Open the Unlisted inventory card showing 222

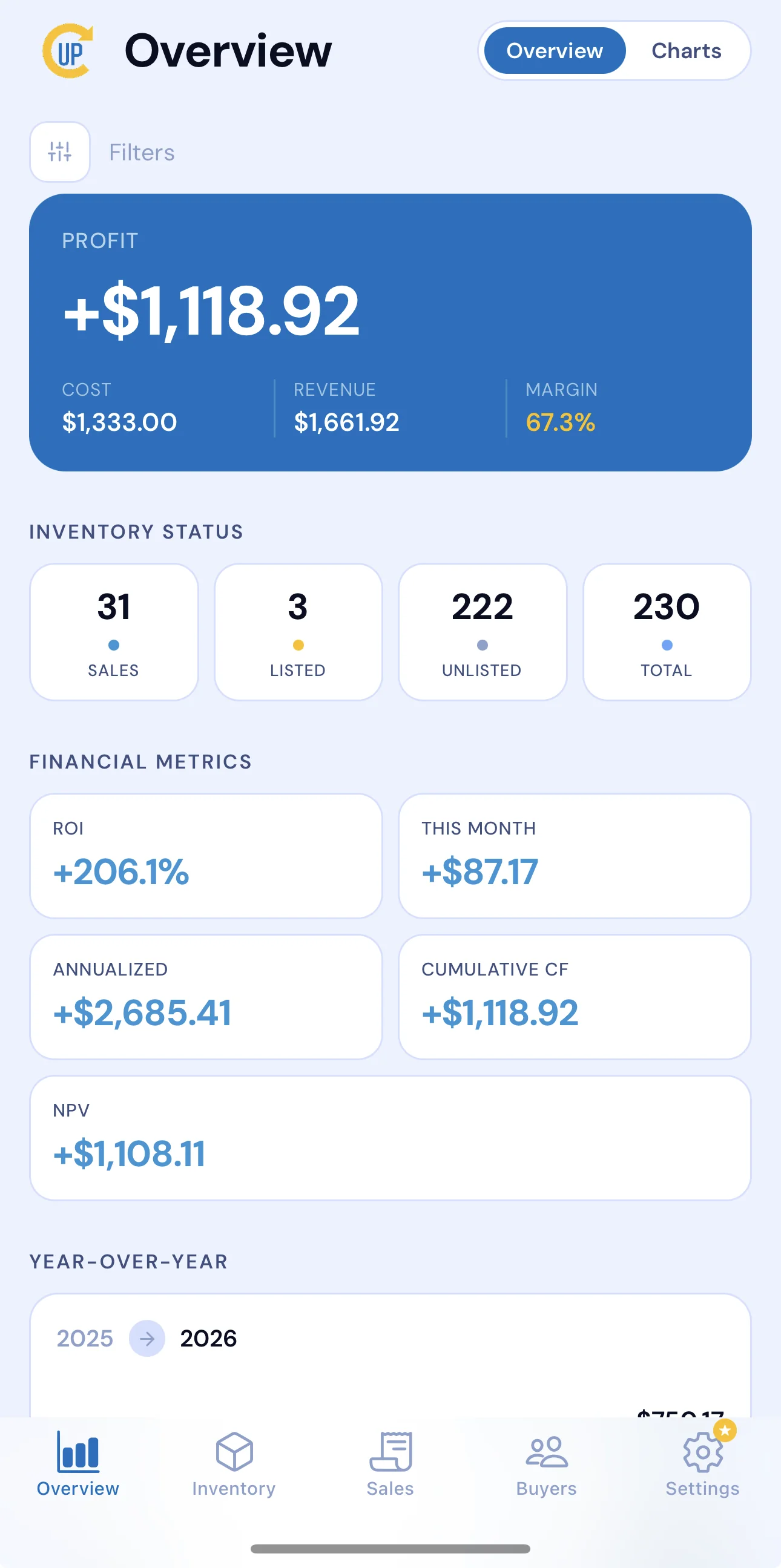(482, 632)
